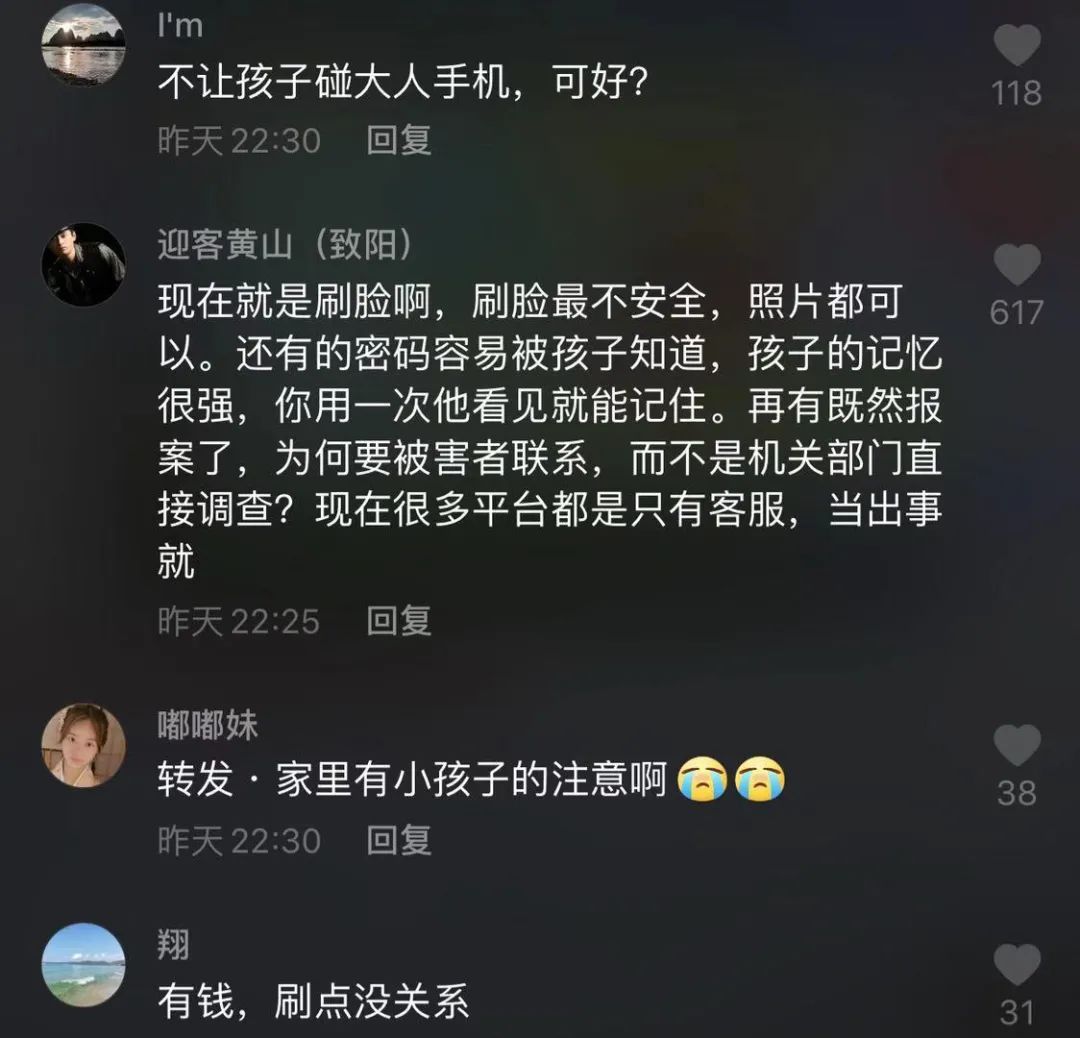Open 迎客黄山（致阳）'s profile avatar
The width and height of the screenshot is (1080, 1038).
click(x=83, y=264)
